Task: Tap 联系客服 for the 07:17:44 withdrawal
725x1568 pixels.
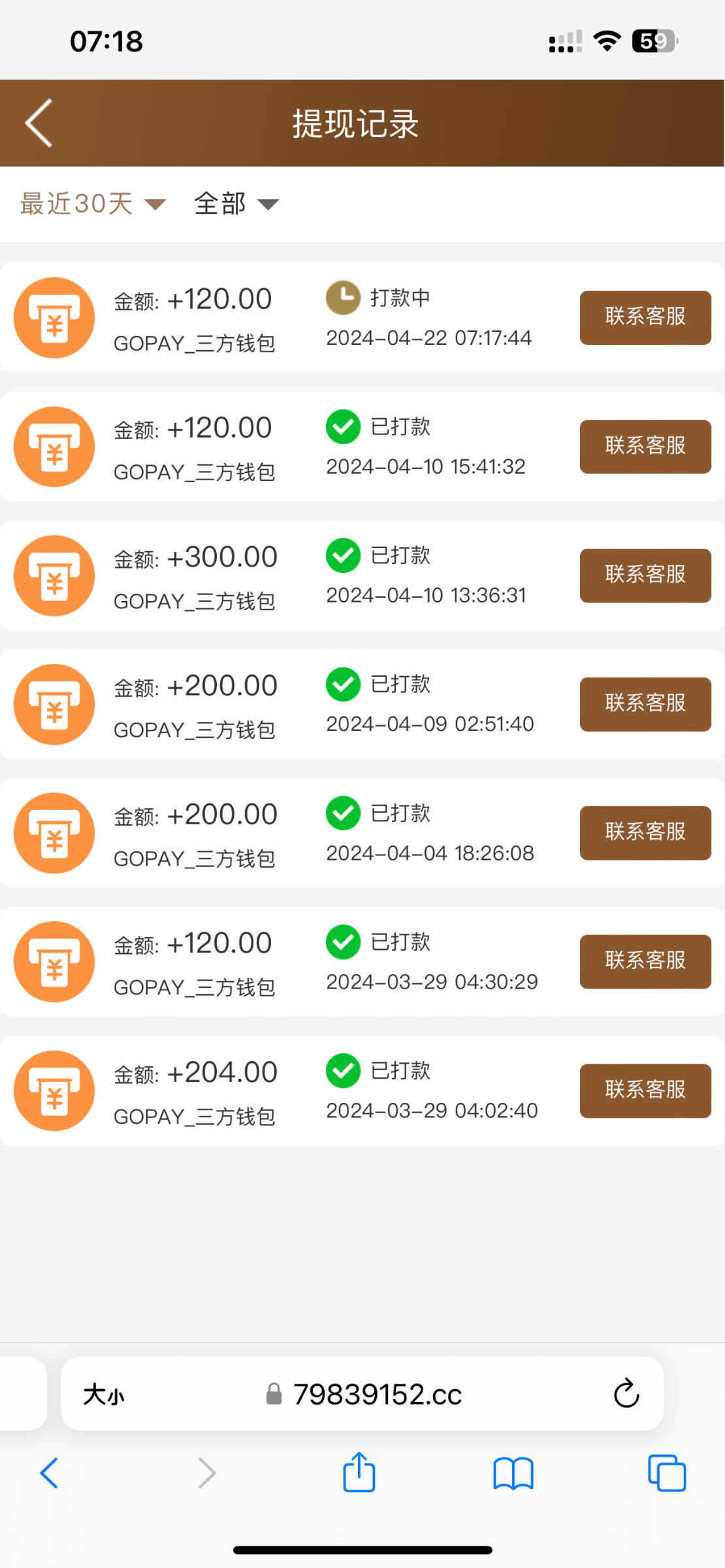Action: coord(645,318)
